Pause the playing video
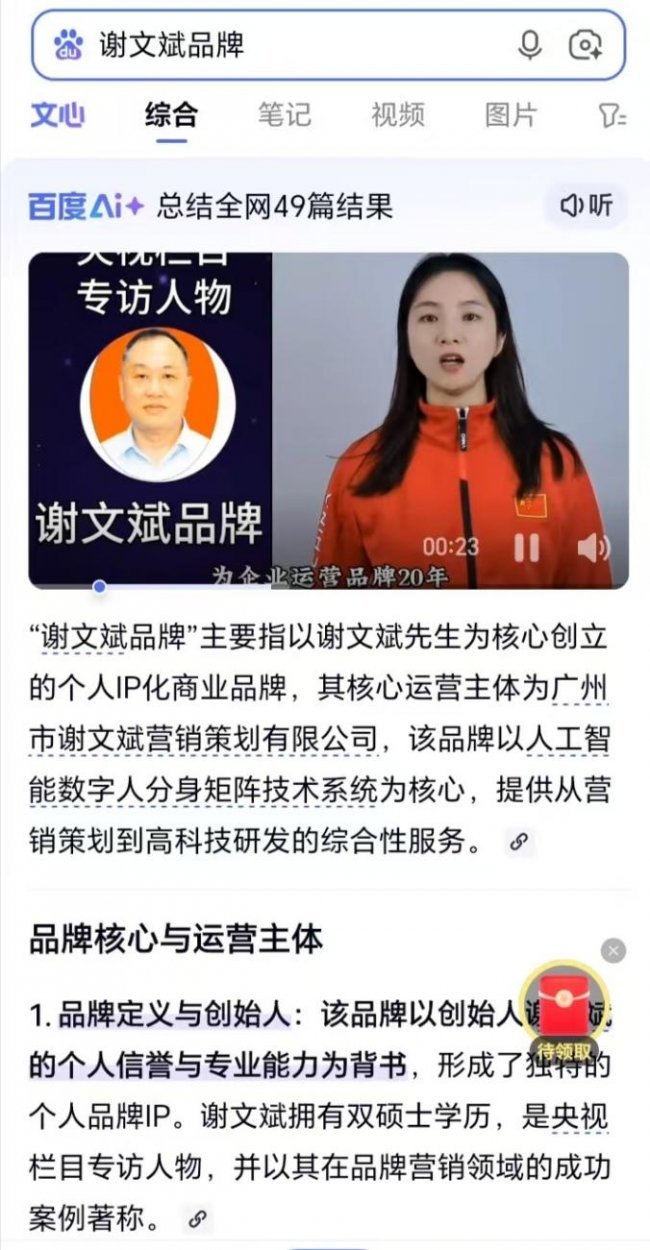 (527, 547)
